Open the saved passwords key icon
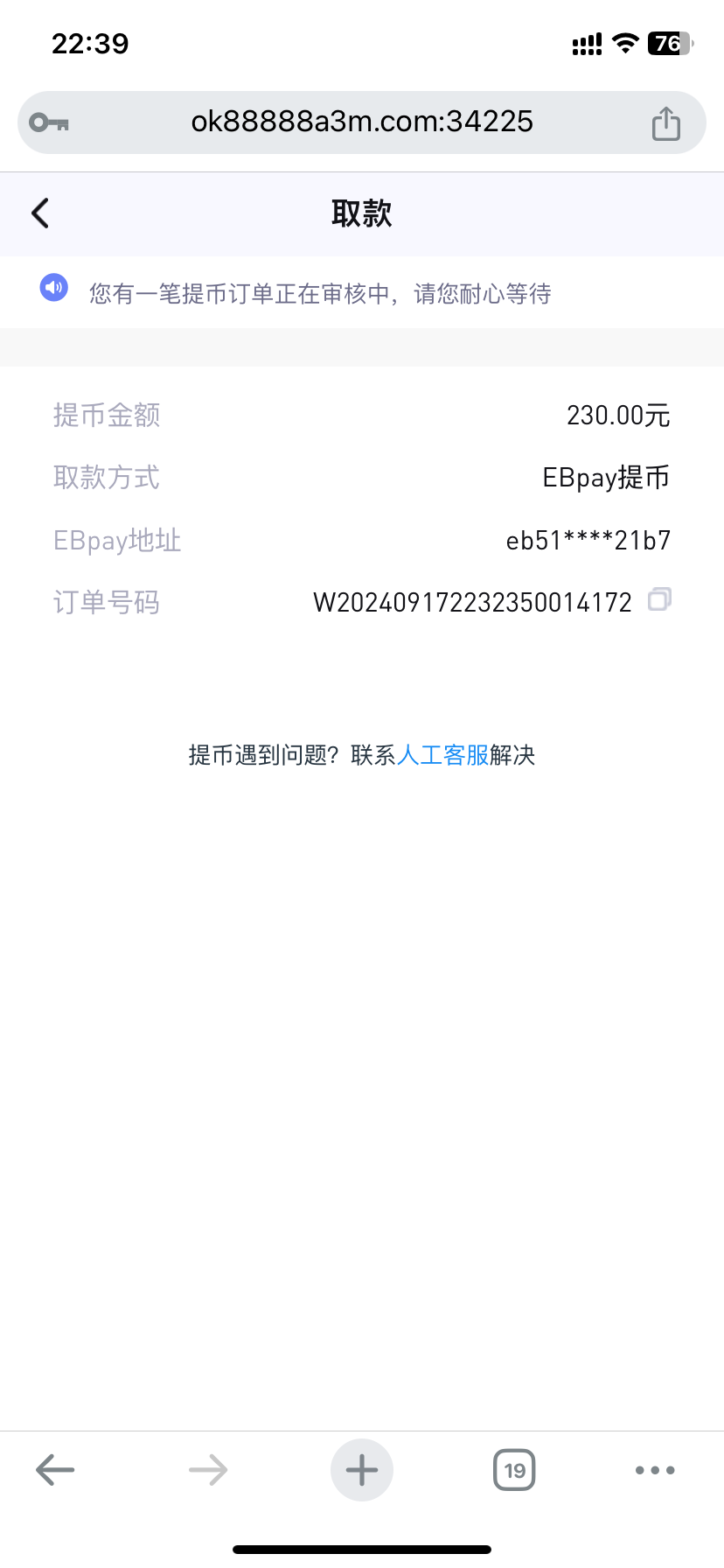The image size is (724, 1568). pyautogui.click(x=49, y=122)
